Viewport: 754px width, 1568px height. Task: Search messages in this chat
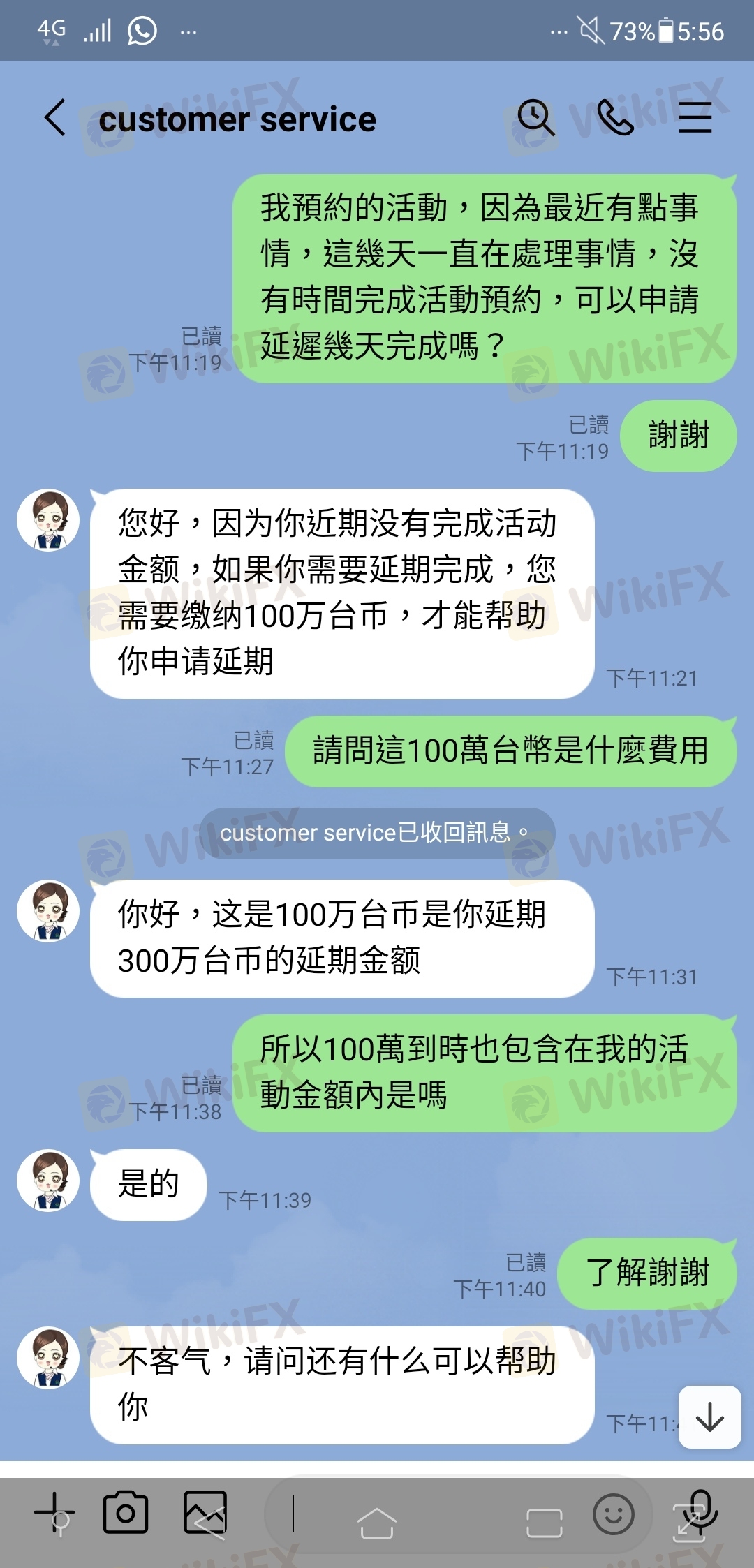pos(535,117)
